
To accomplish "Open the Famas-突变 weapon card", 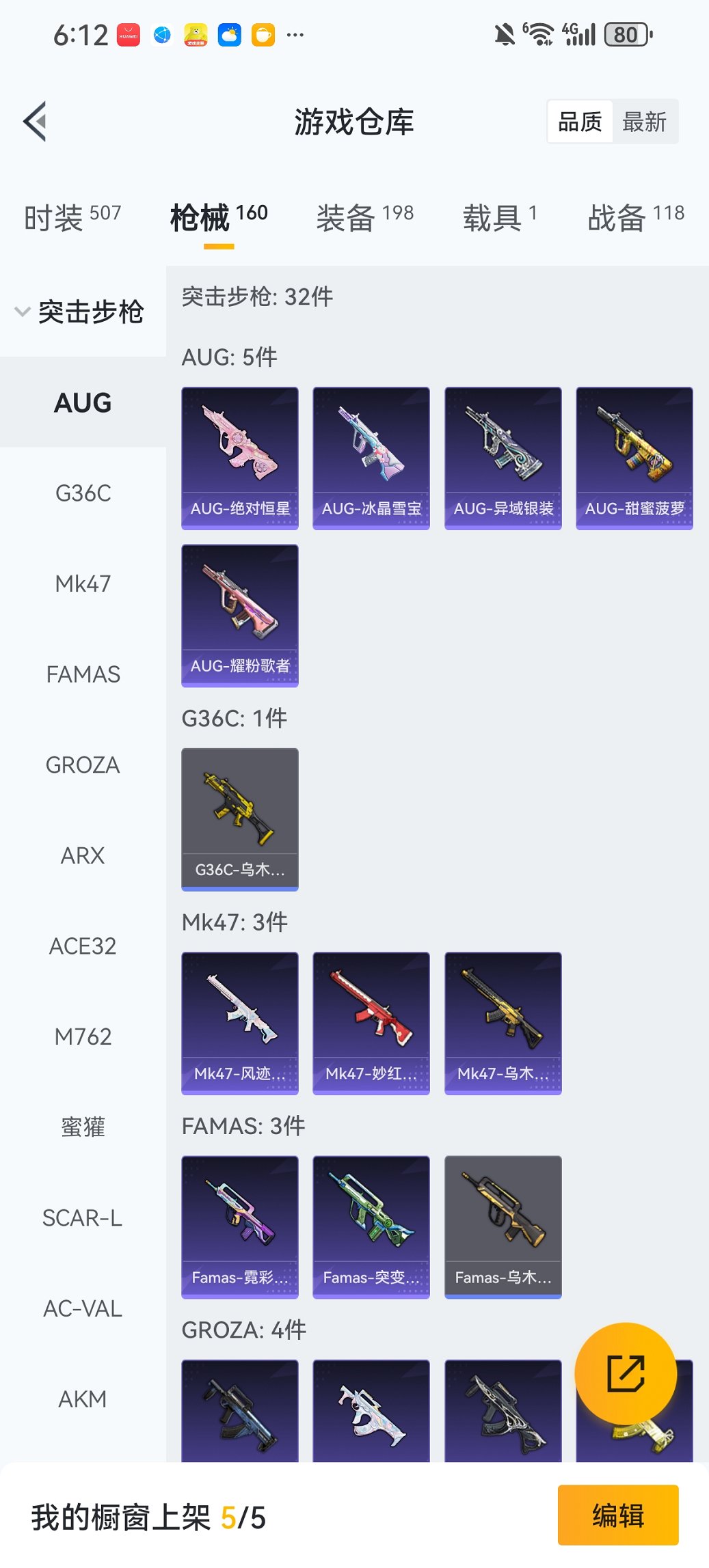I will [x=371, y=1226].
